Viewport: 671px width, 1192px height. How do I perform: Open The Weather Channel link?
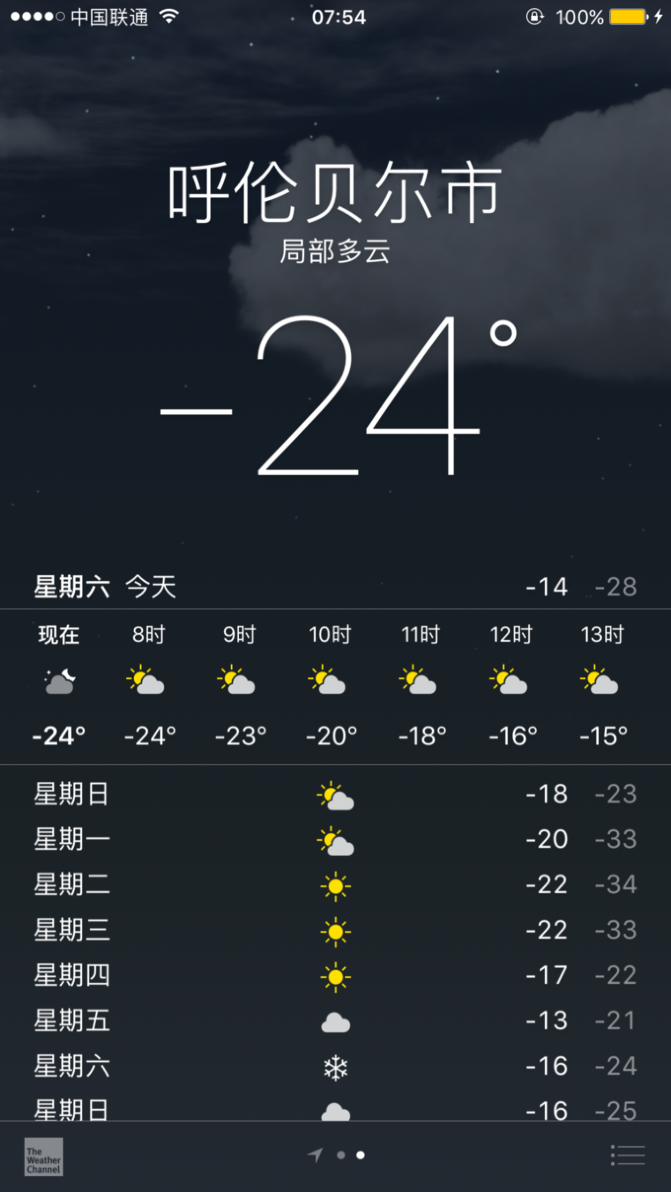[x=43, y=1156]
